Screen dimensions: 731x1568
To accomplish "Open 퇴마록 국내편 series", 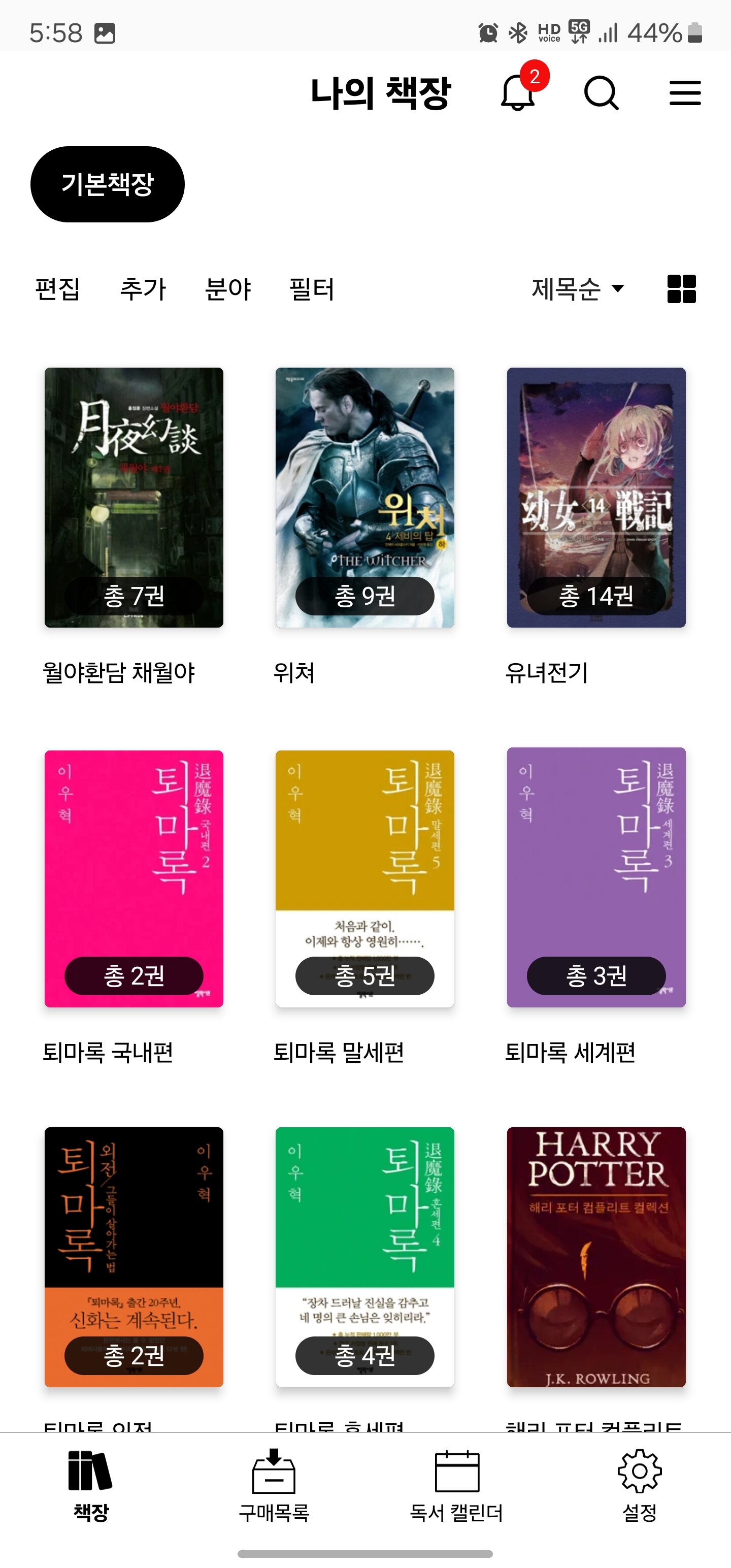I will coord(134,878).
